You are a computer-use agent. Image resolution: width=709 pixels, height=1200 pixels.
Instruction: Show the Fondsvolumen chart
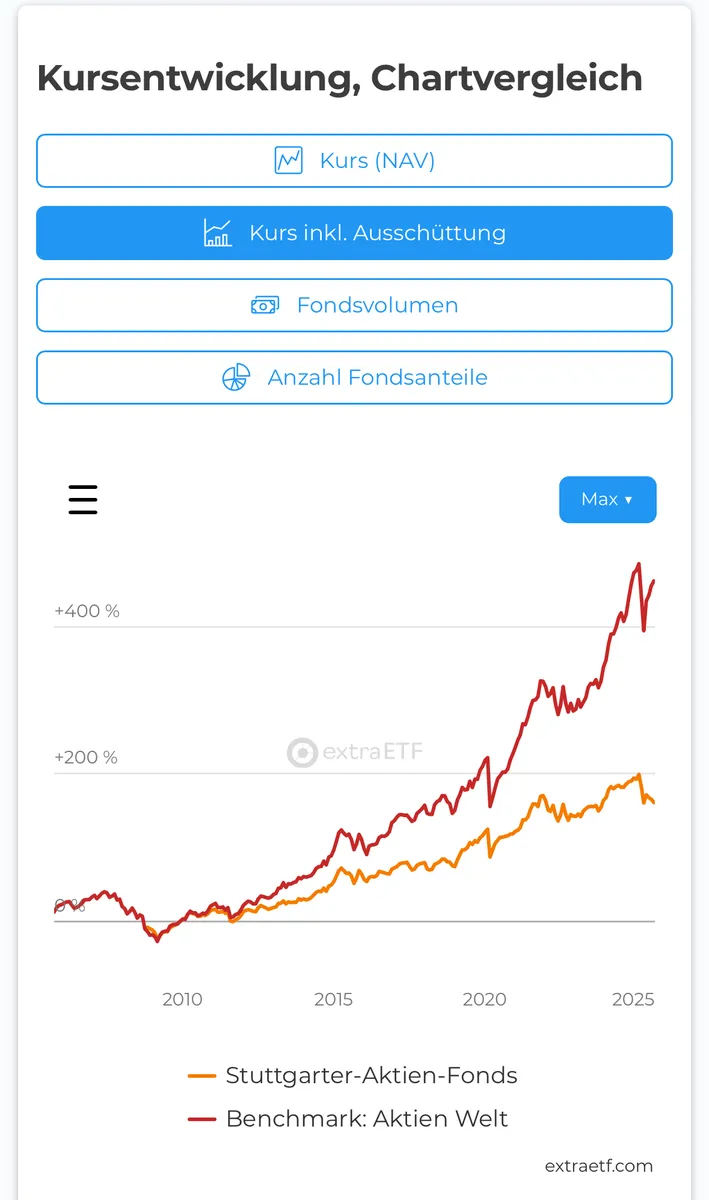(x=354, y=305)
